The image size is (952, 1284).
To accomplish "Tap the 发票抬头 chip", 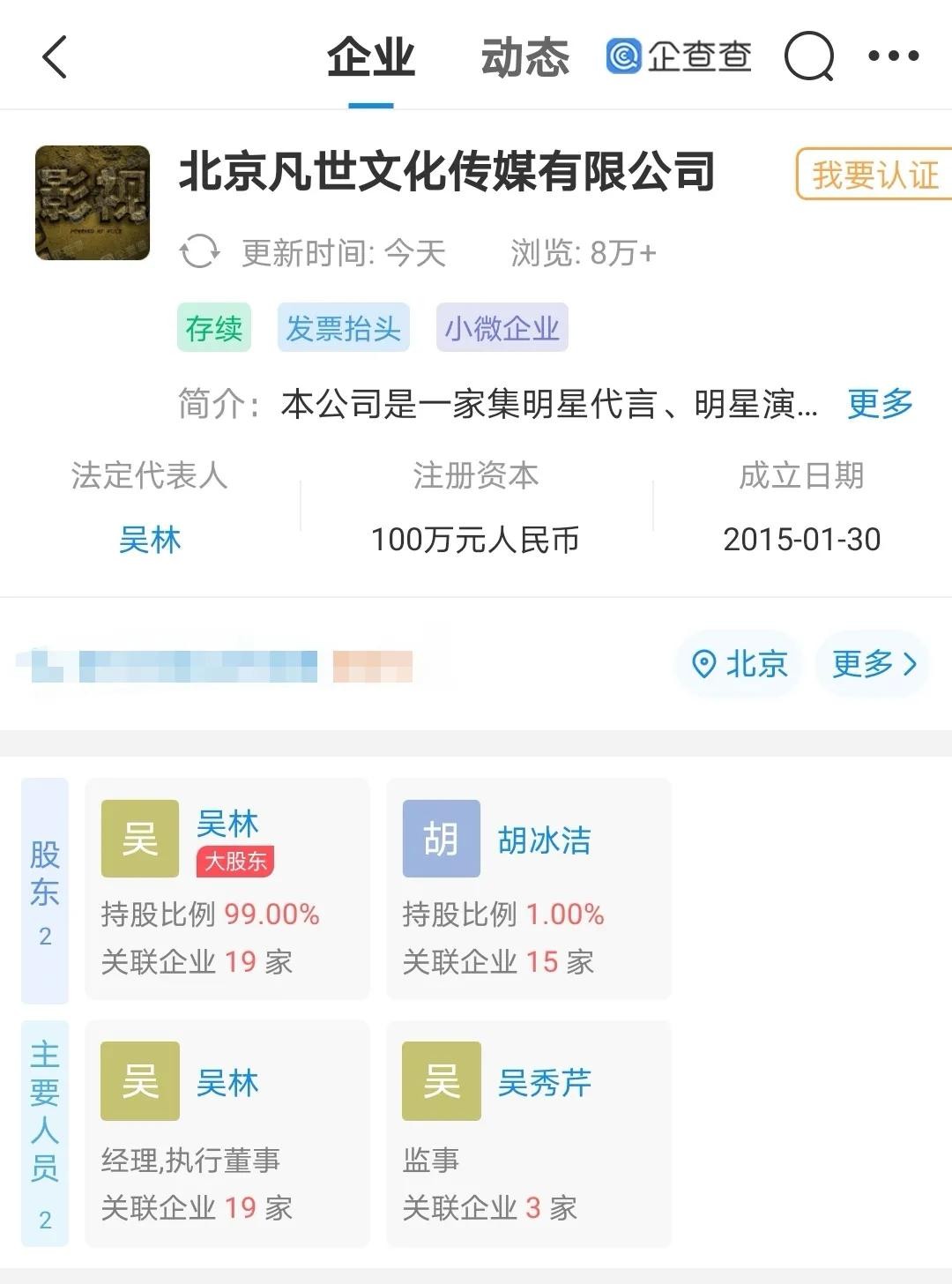I will 343,328.
